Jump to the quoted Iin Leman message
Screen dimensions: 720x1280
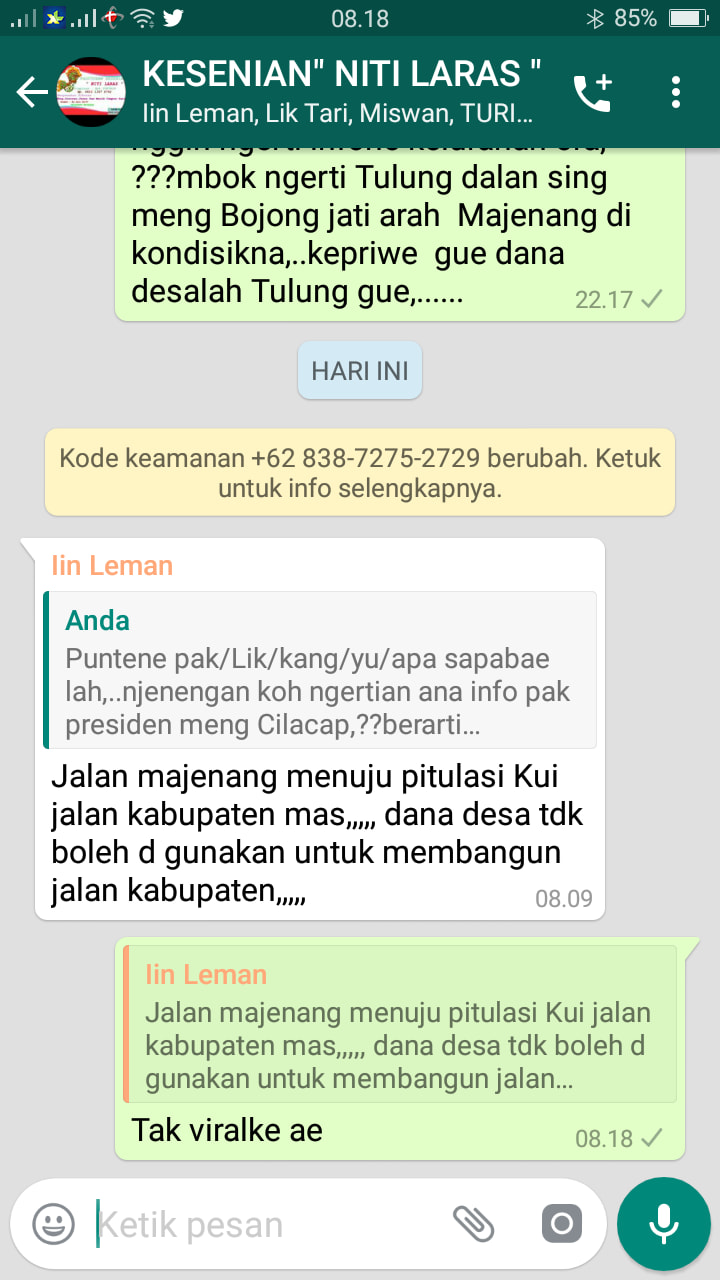tap(400, 1024)
